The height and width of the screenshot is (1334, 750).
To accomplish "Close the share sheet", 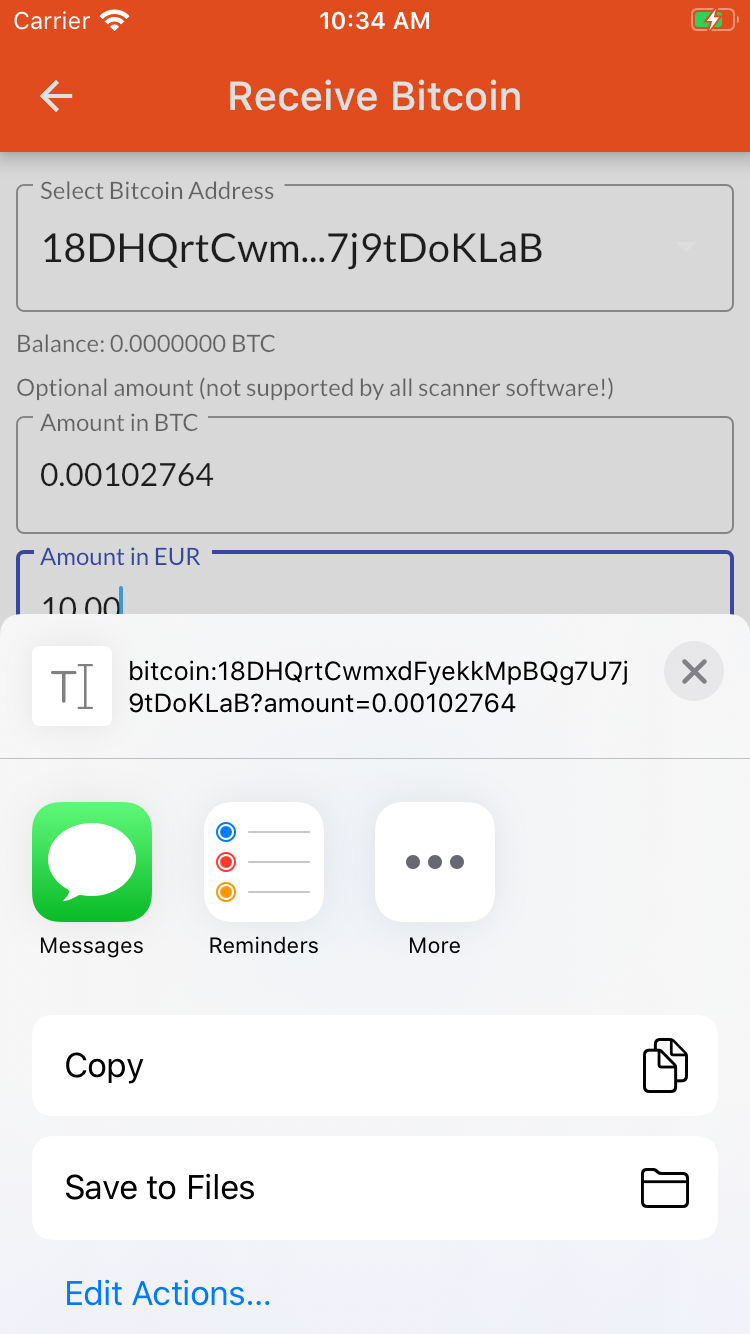I will [x=693, y=671].
